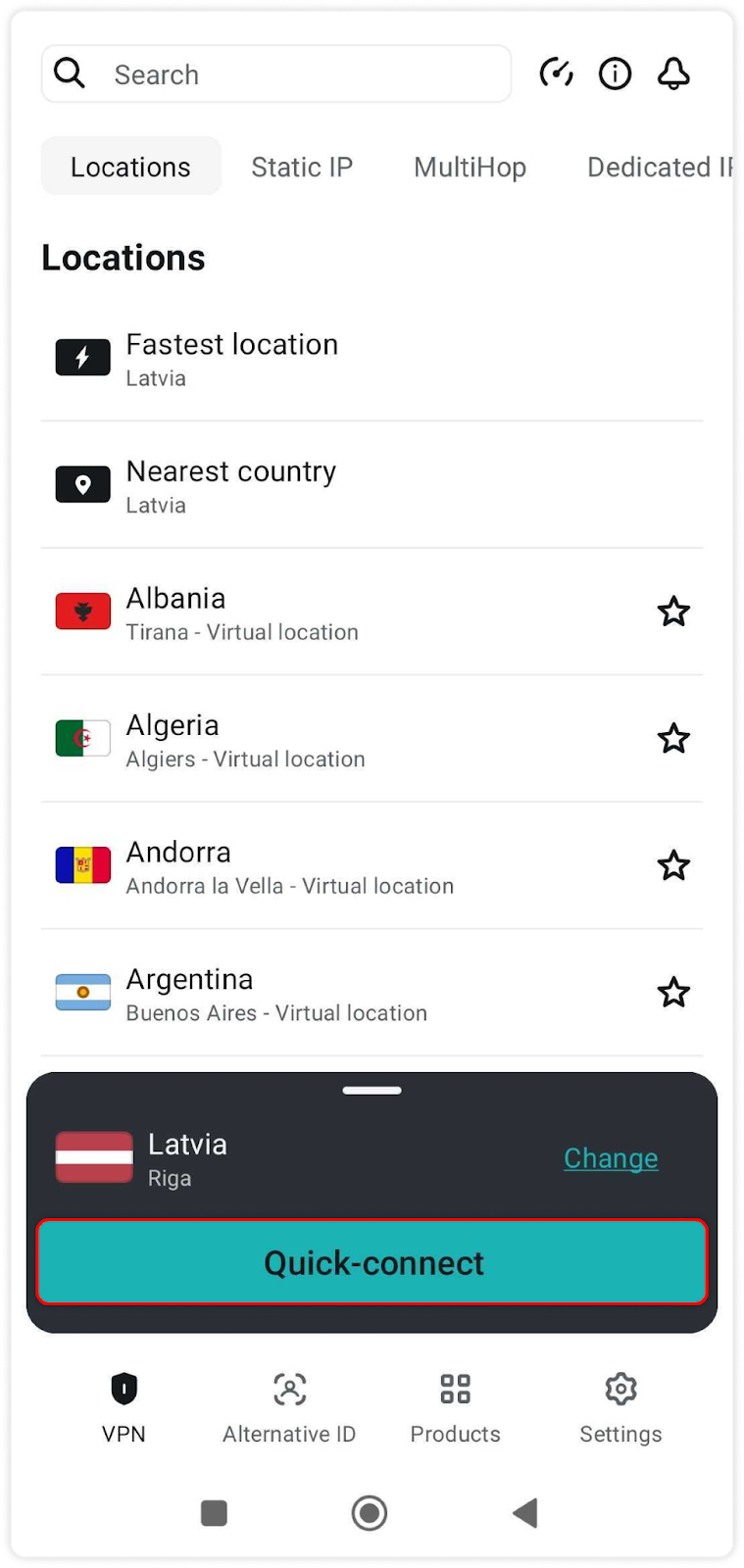This screenshot has width=744, height=1568.
Task: Open the info icon
Action: tap(615, 73)
